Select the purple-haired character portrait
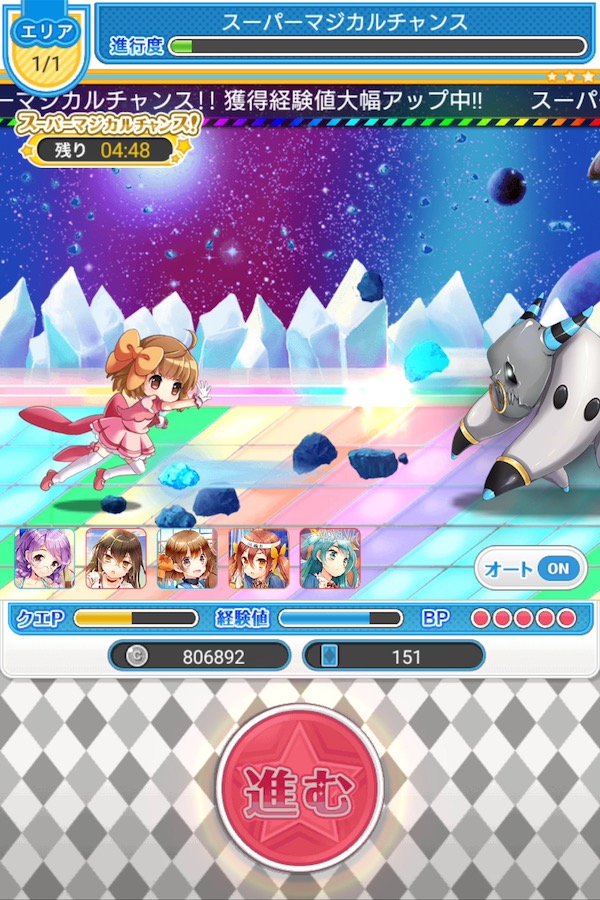Screen dimensions: 600x900 (44, 558)
